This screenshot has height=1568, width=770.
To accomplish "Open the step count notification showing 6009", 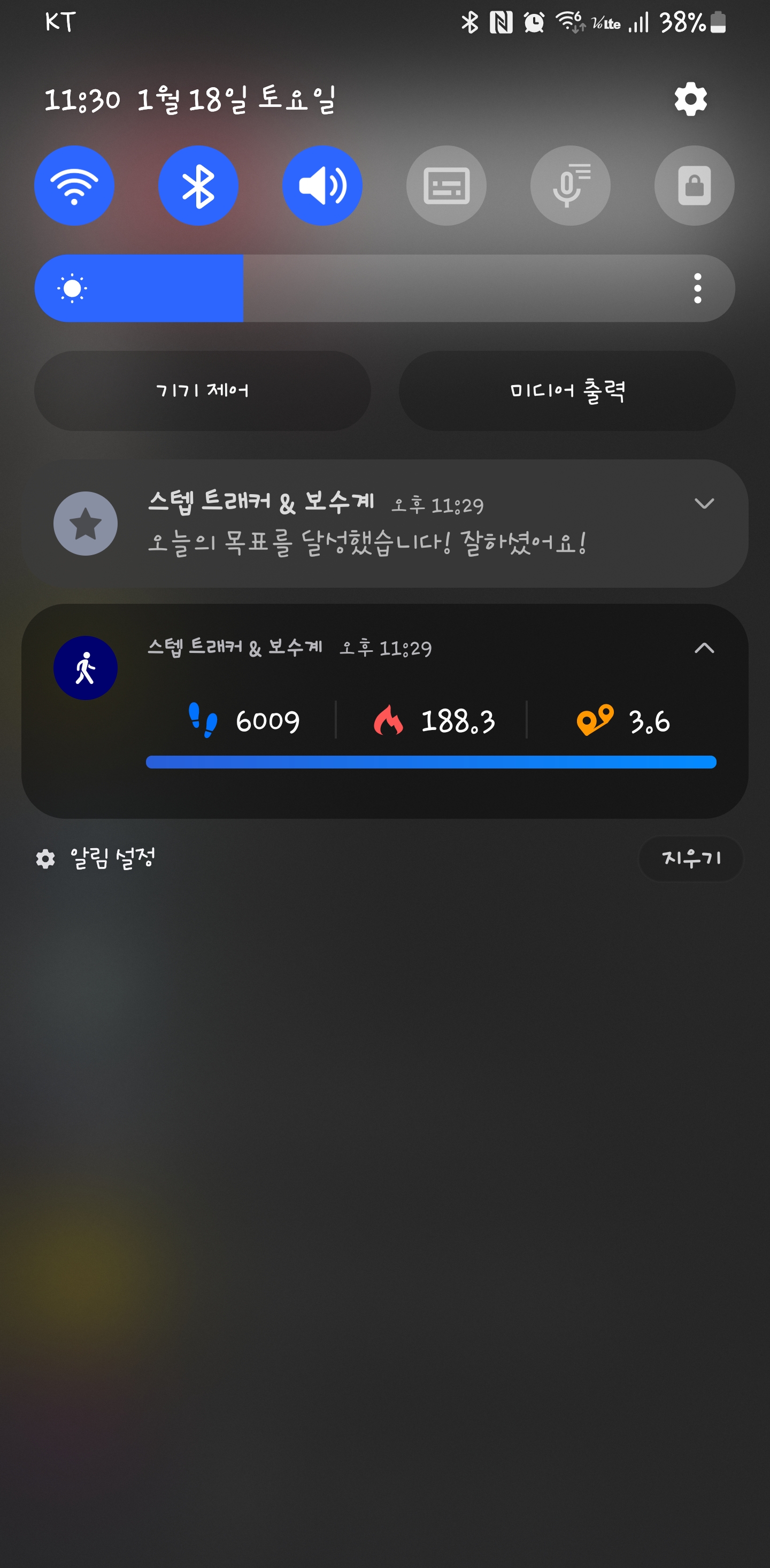I will pos(426,721).
